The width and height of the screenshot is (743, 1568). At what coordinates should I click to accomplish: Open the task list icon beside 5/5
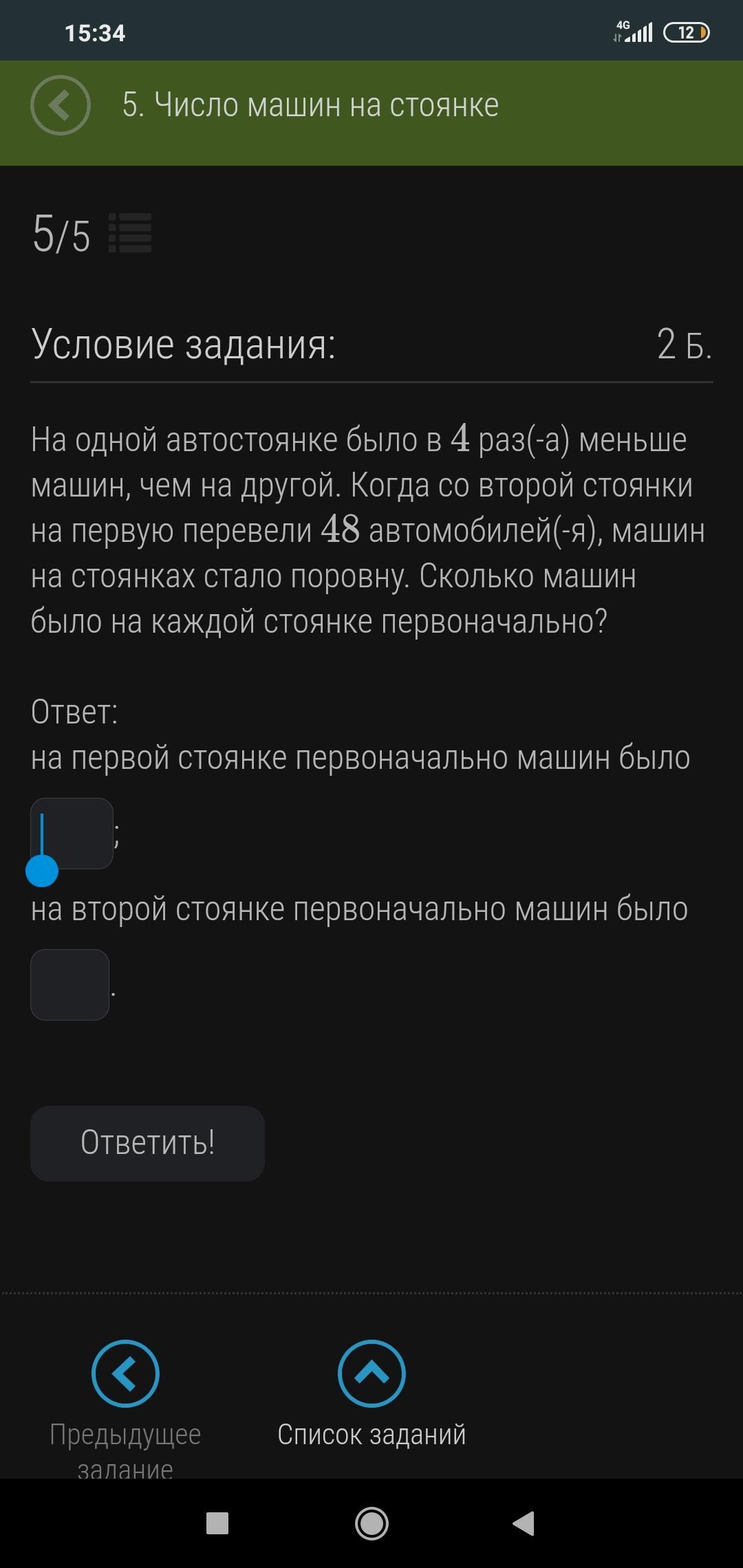click(130, 233)
